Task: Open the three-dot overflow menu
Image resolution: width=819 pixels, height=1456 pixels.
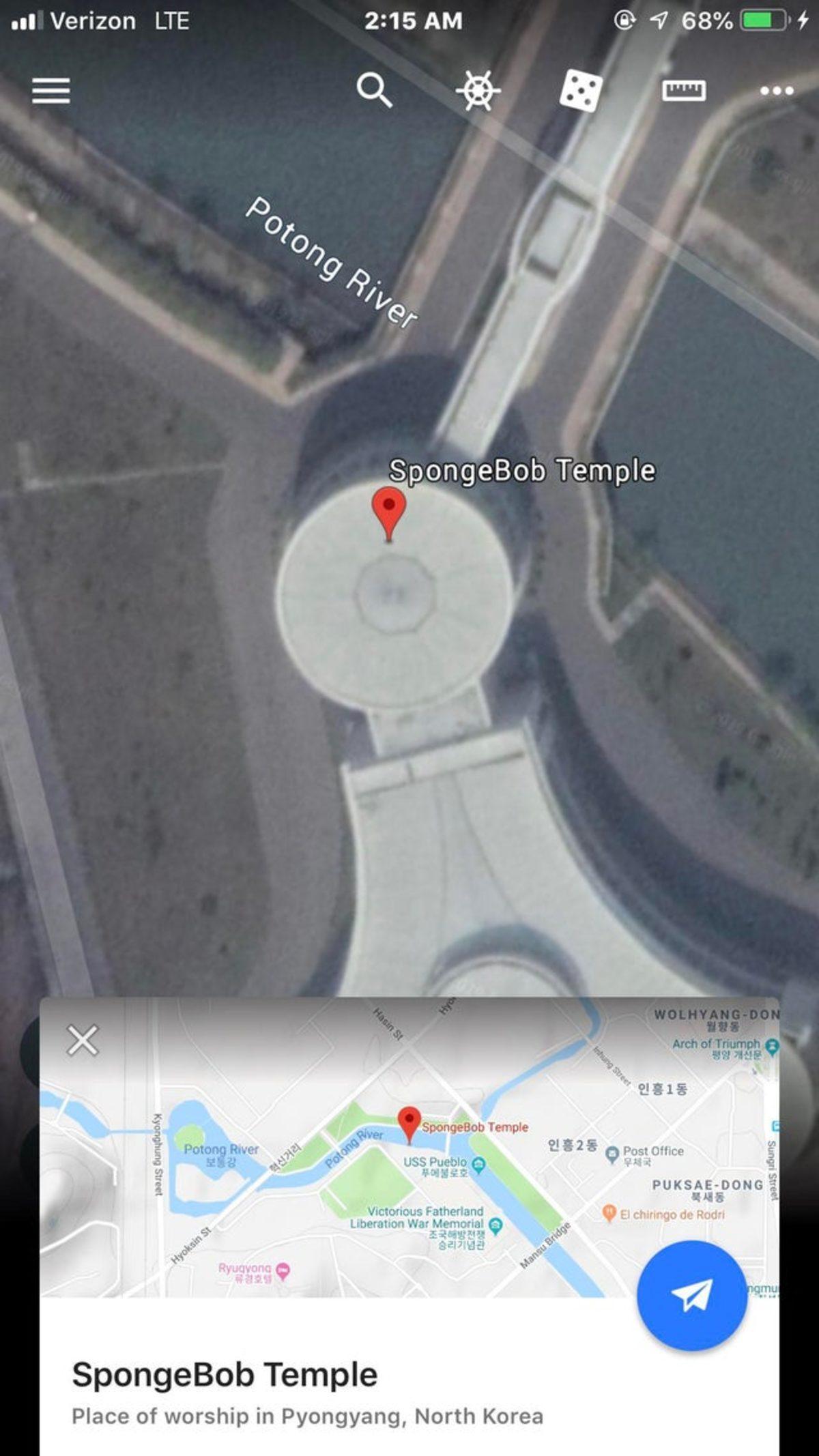Action: [777, 91]
